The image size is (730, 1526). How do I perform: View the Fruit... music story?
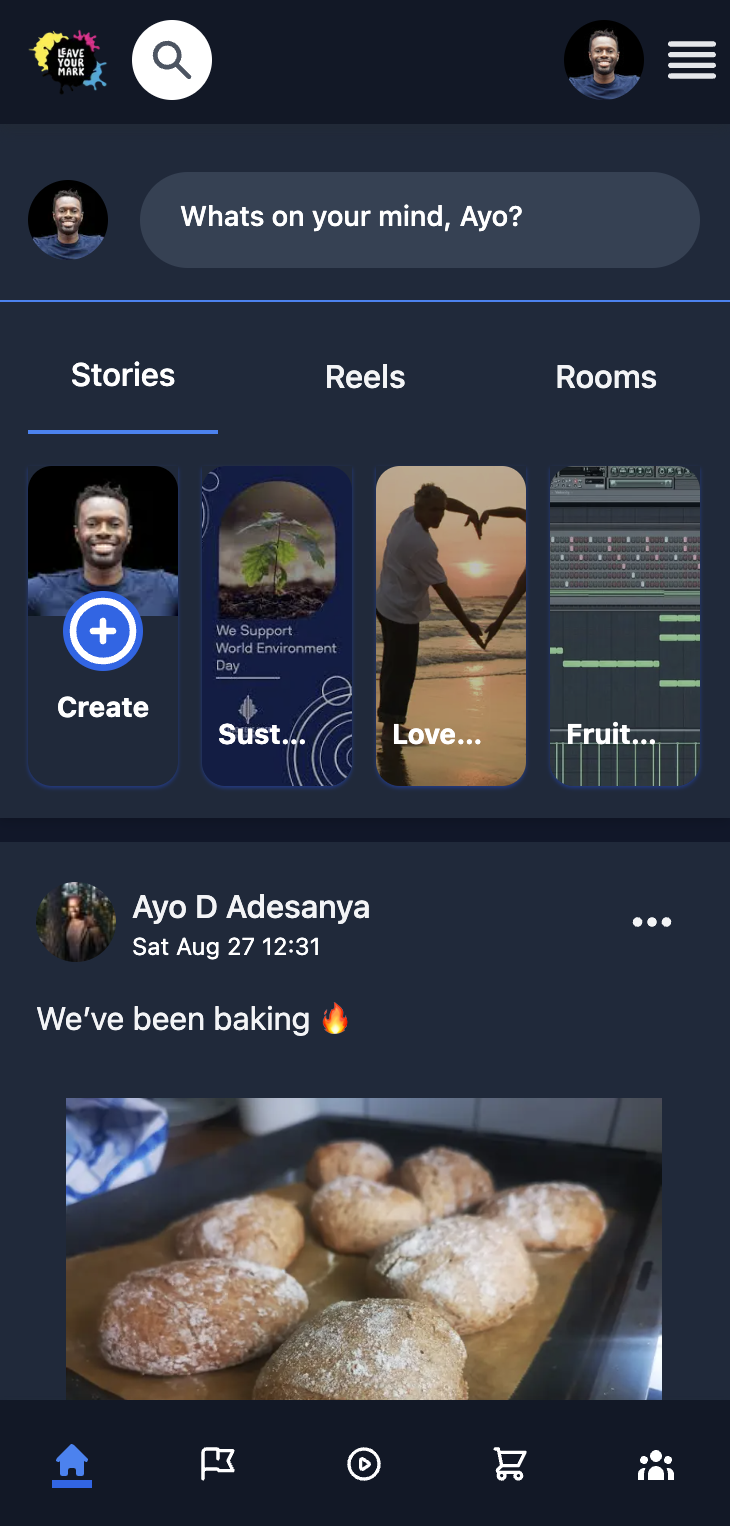coord(625,626)
